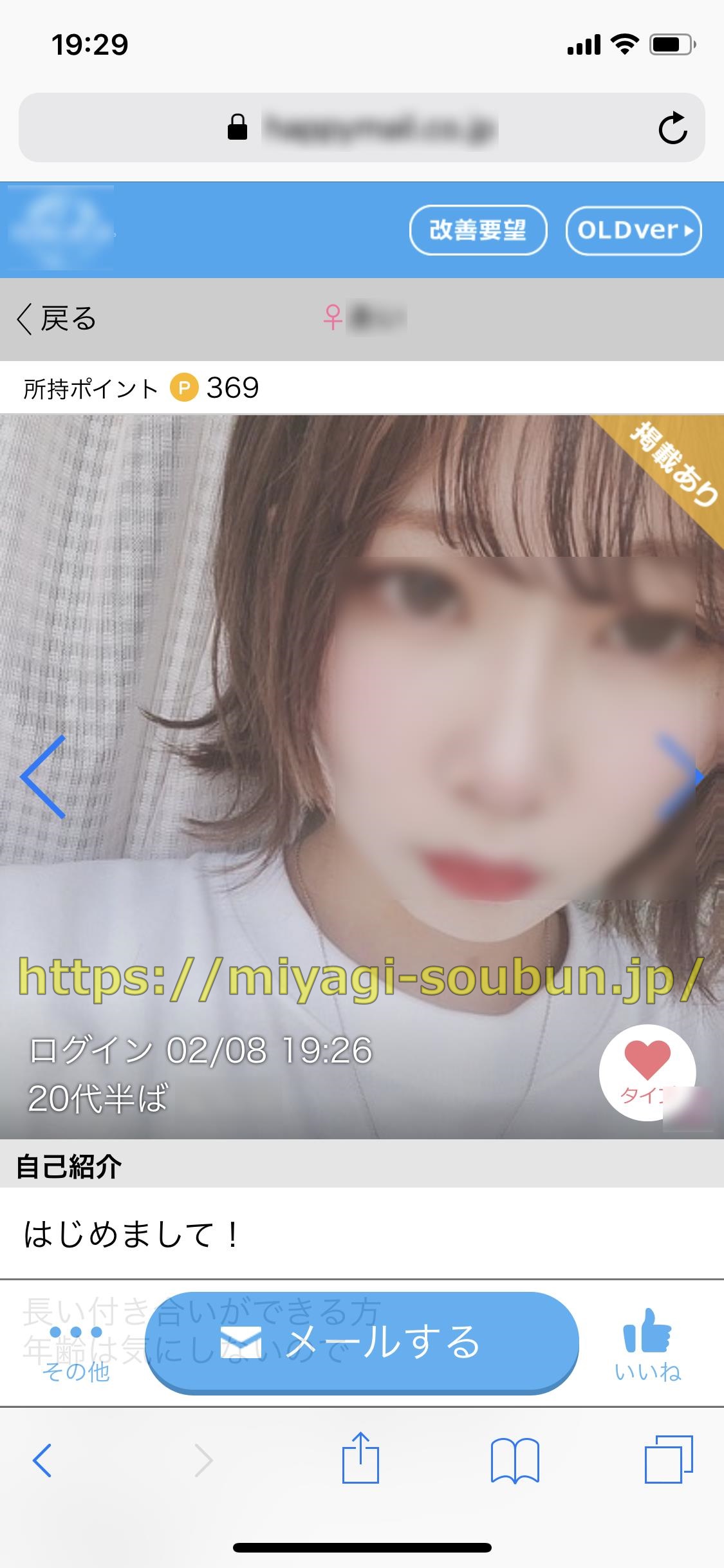
Task: Show previous profile photo
Action: (x=44, y=777)
